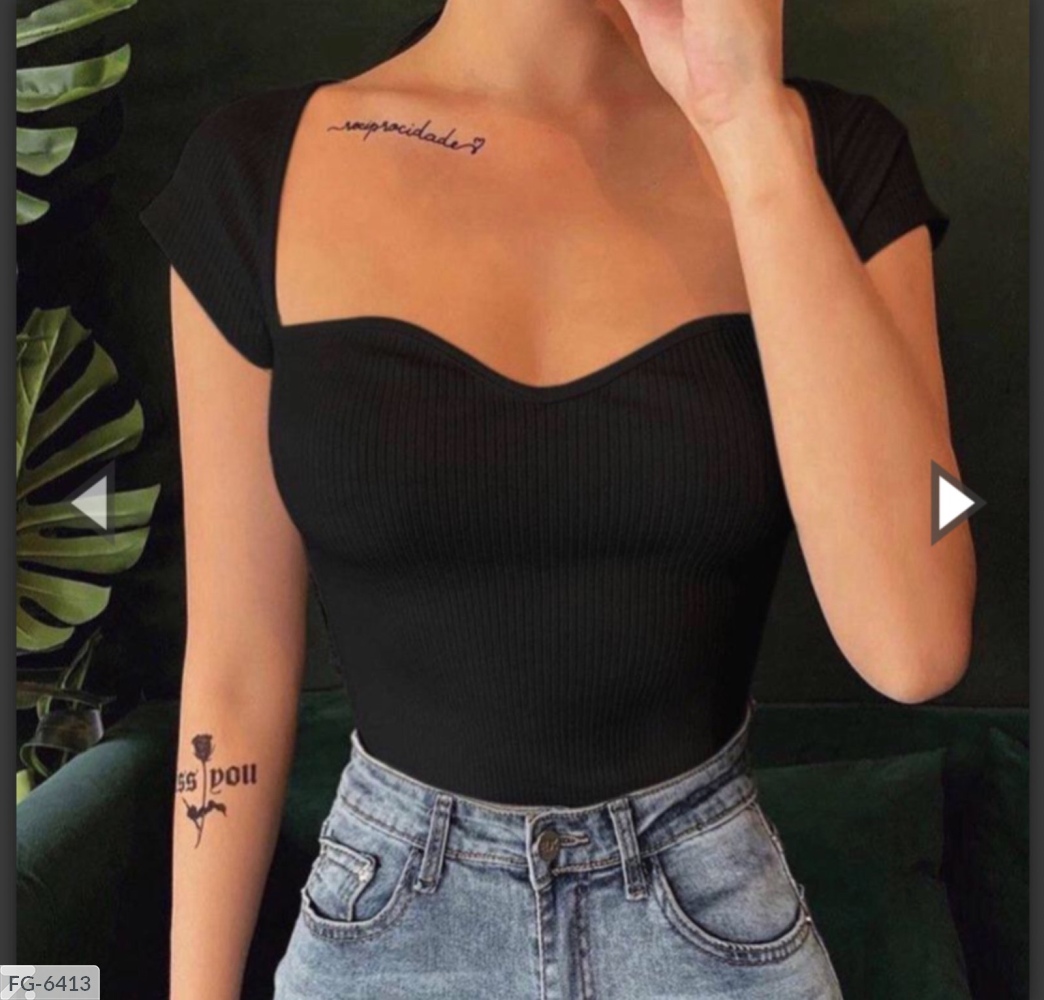This screenshot has width=1044, height=1000.
Task: Show the next product photo
Action: tap(955, 503)
